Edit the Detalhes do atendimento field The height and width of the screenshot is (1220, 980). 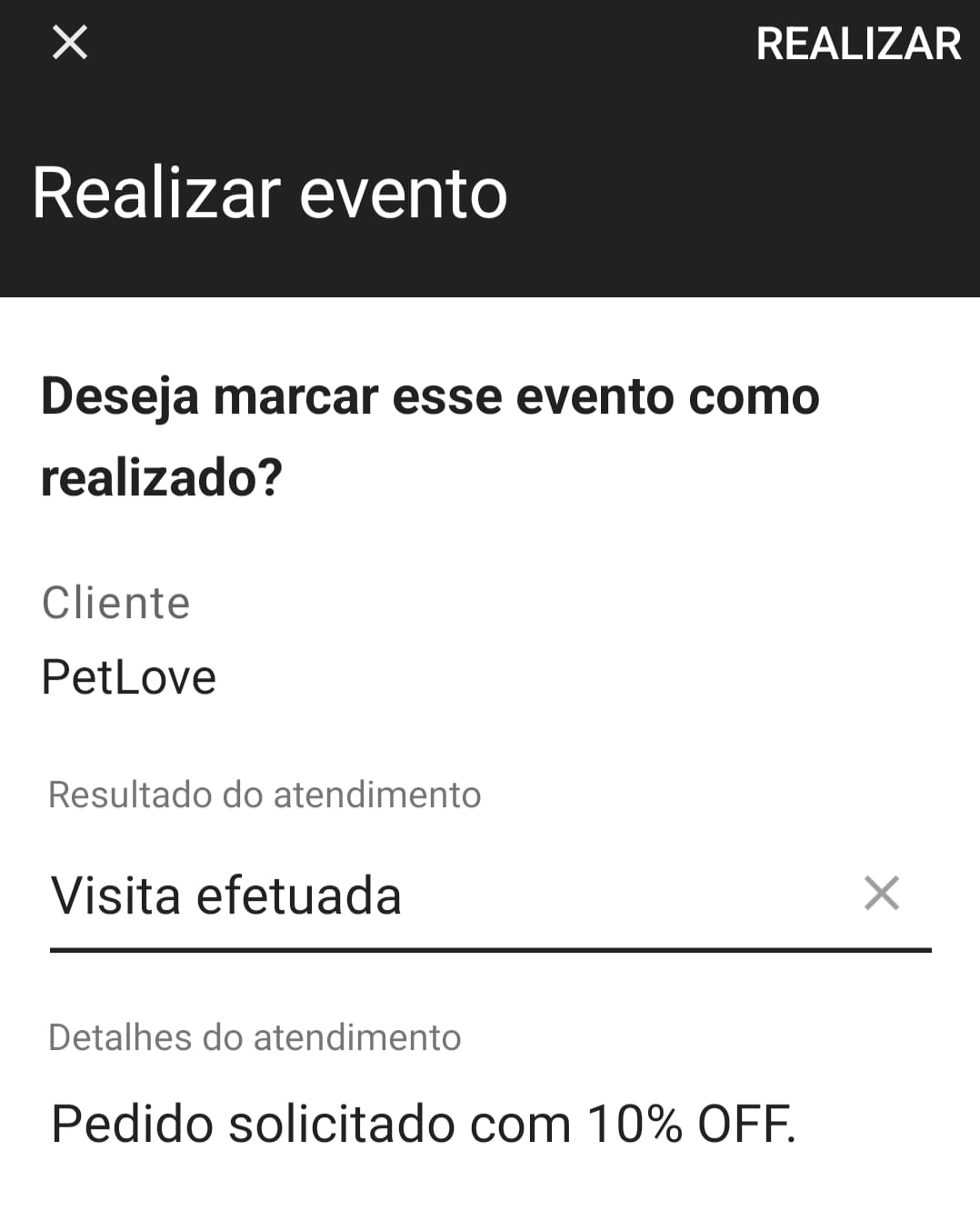(424, 1124)
